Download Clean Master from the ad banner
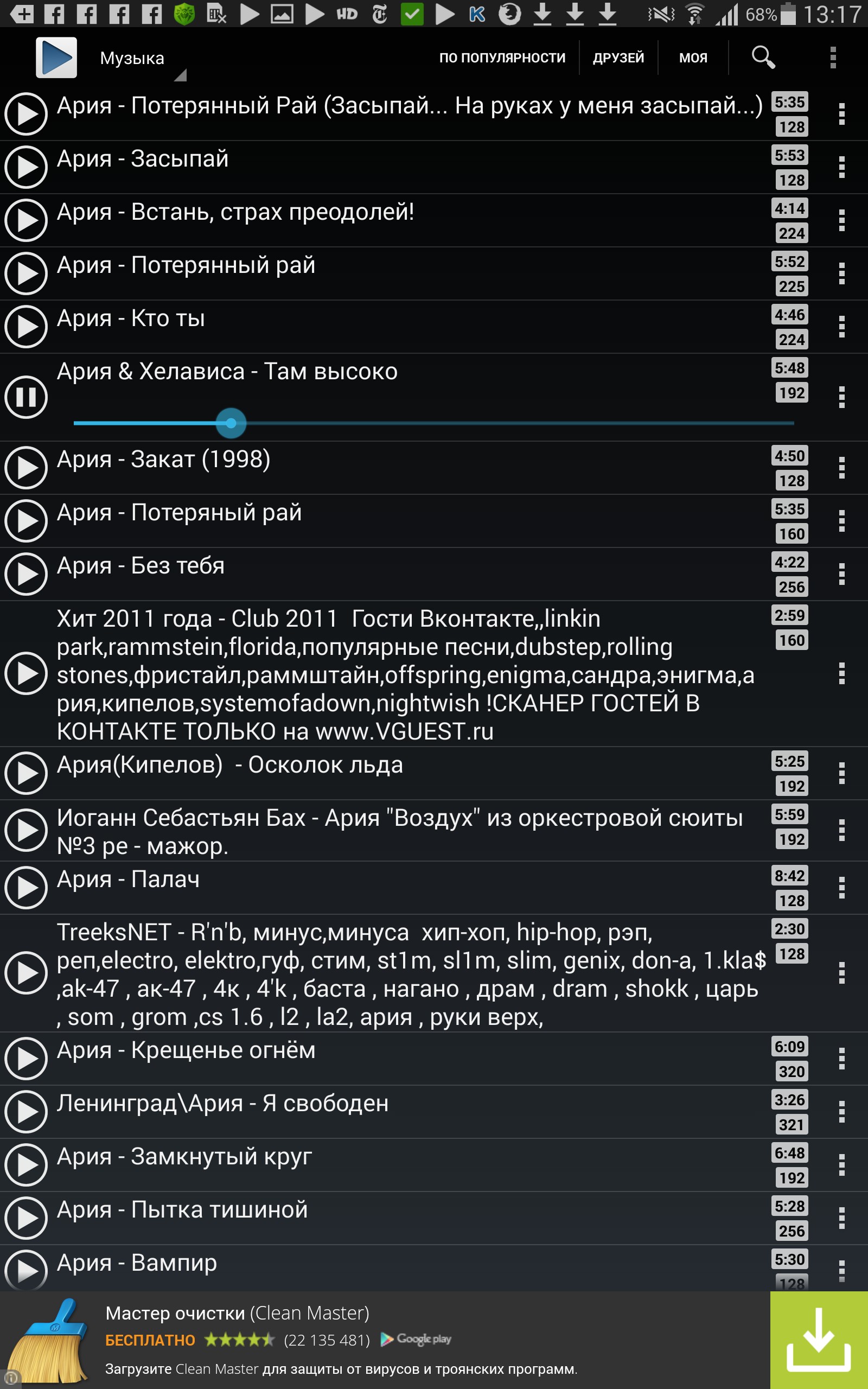The image size is (868, 1389). [x=818, y=1340]
